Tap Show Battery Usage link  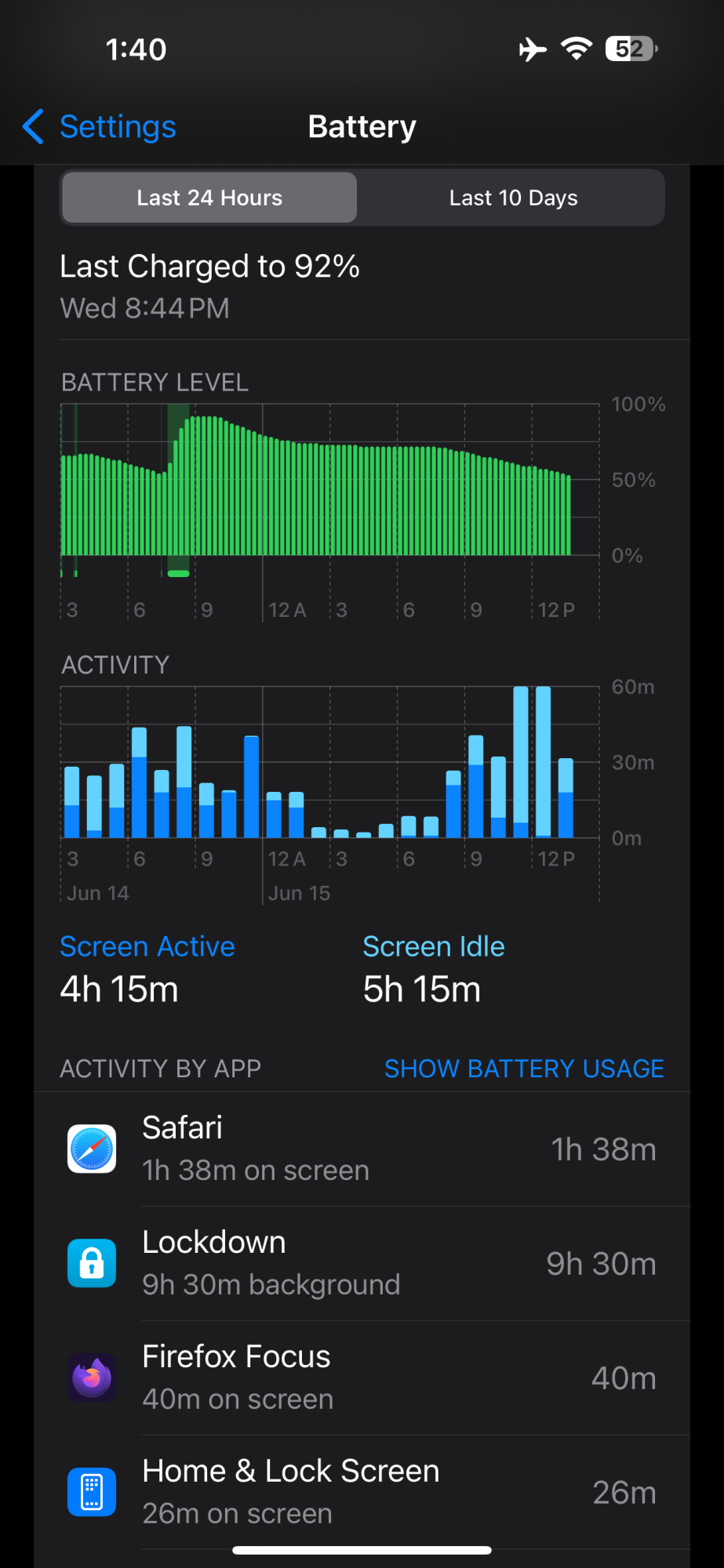(x=524, y=1069)
